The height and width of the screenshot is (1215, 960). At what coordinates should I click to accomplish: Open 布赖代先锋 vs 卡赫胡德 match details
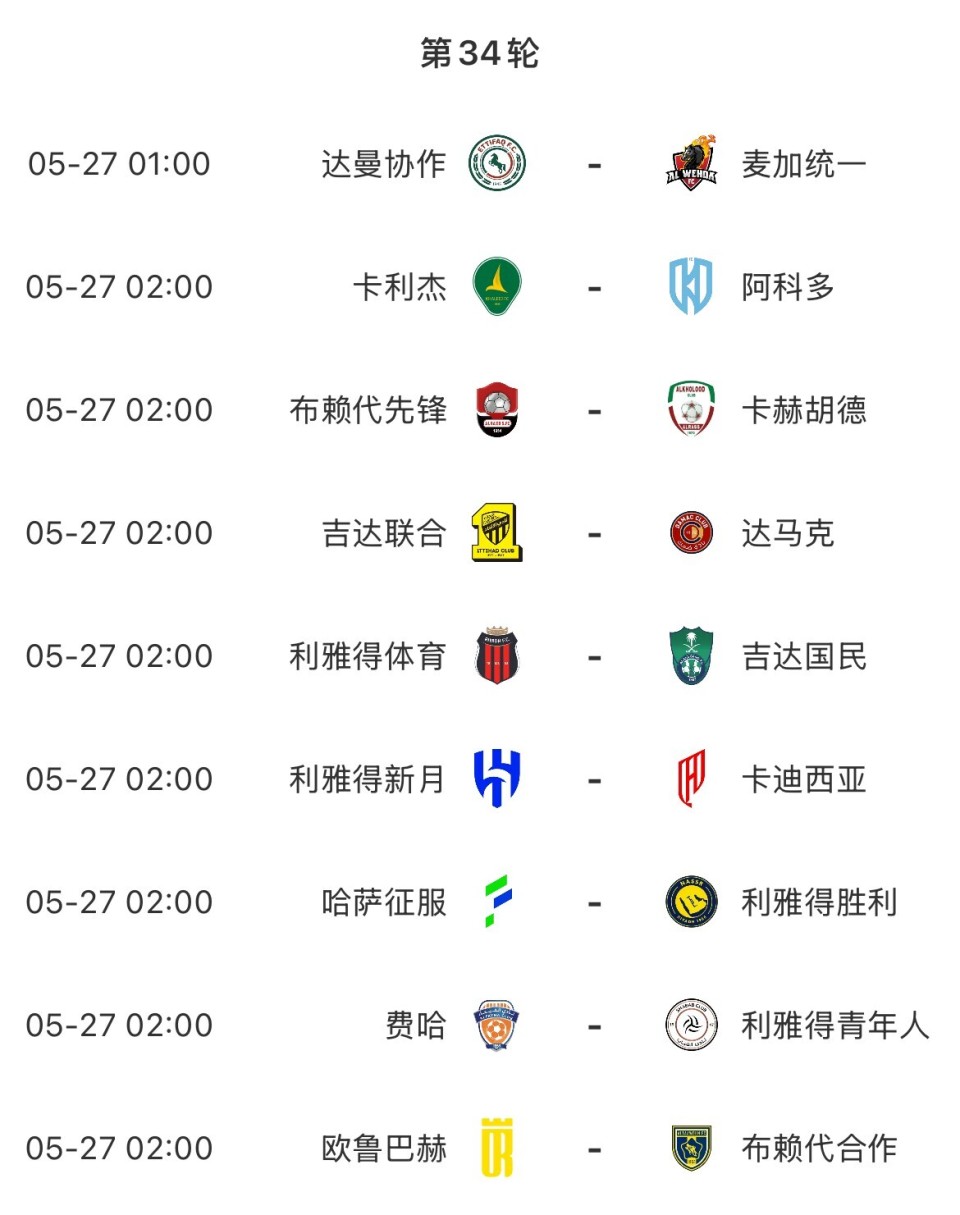[594, 410]
